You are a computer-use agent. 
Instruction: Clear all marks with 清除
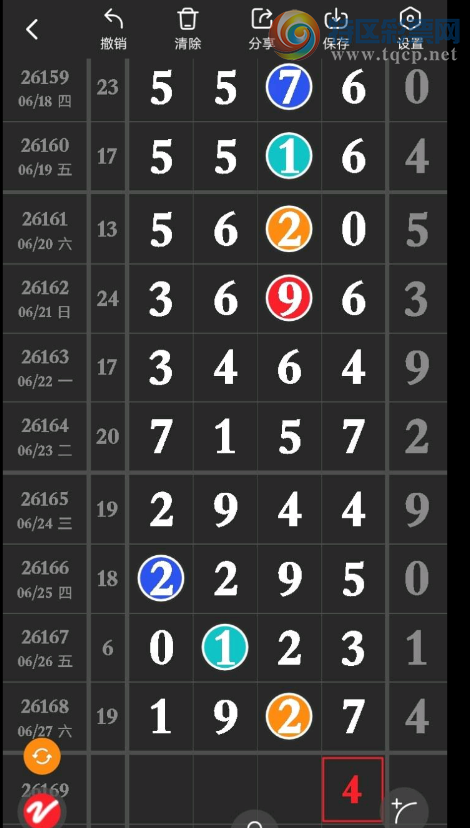[187, 29]
